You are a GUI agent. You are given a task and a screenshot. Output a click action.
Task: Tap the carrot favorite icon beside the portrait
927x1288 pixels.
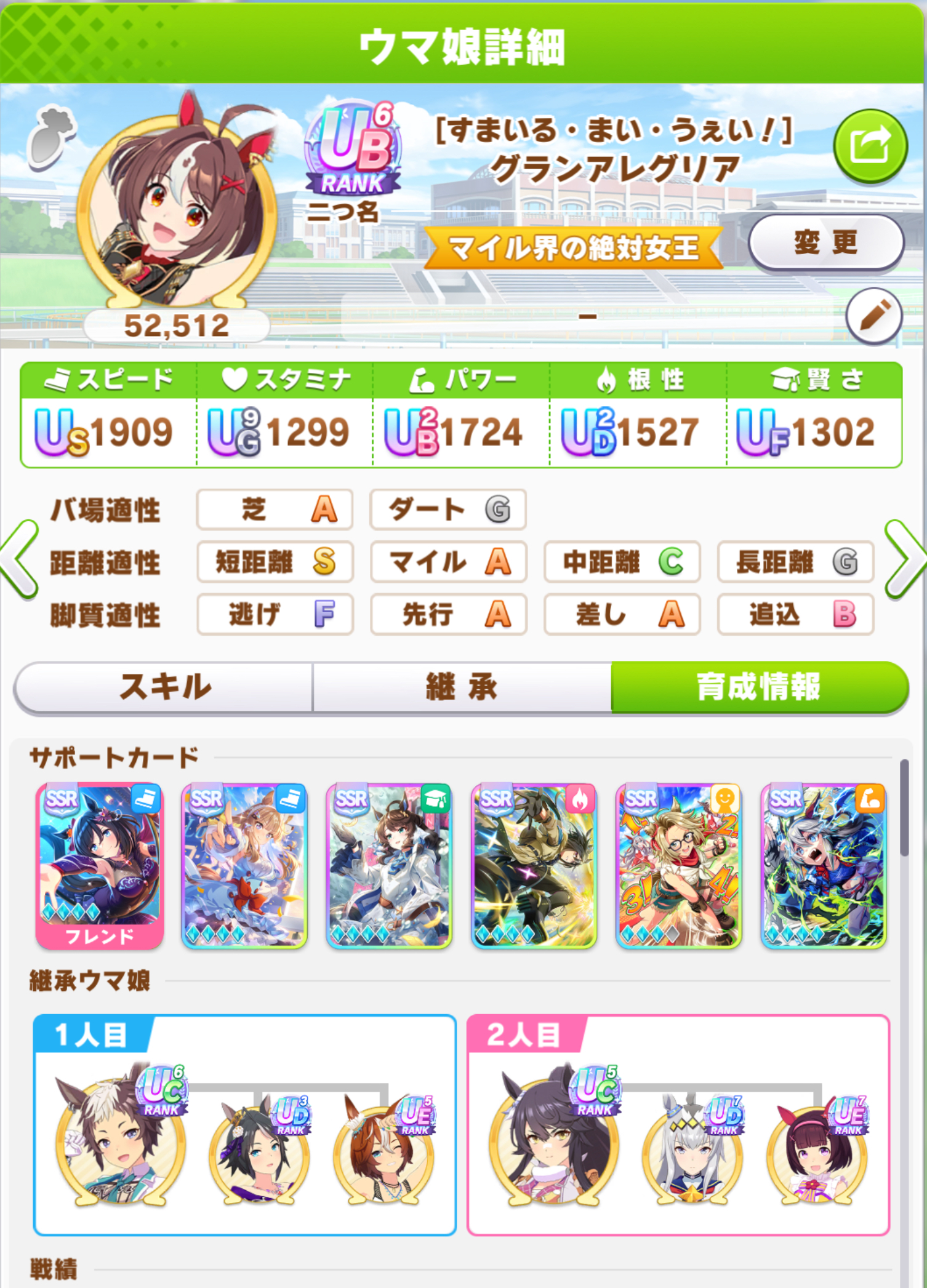[x=52, y=137]
